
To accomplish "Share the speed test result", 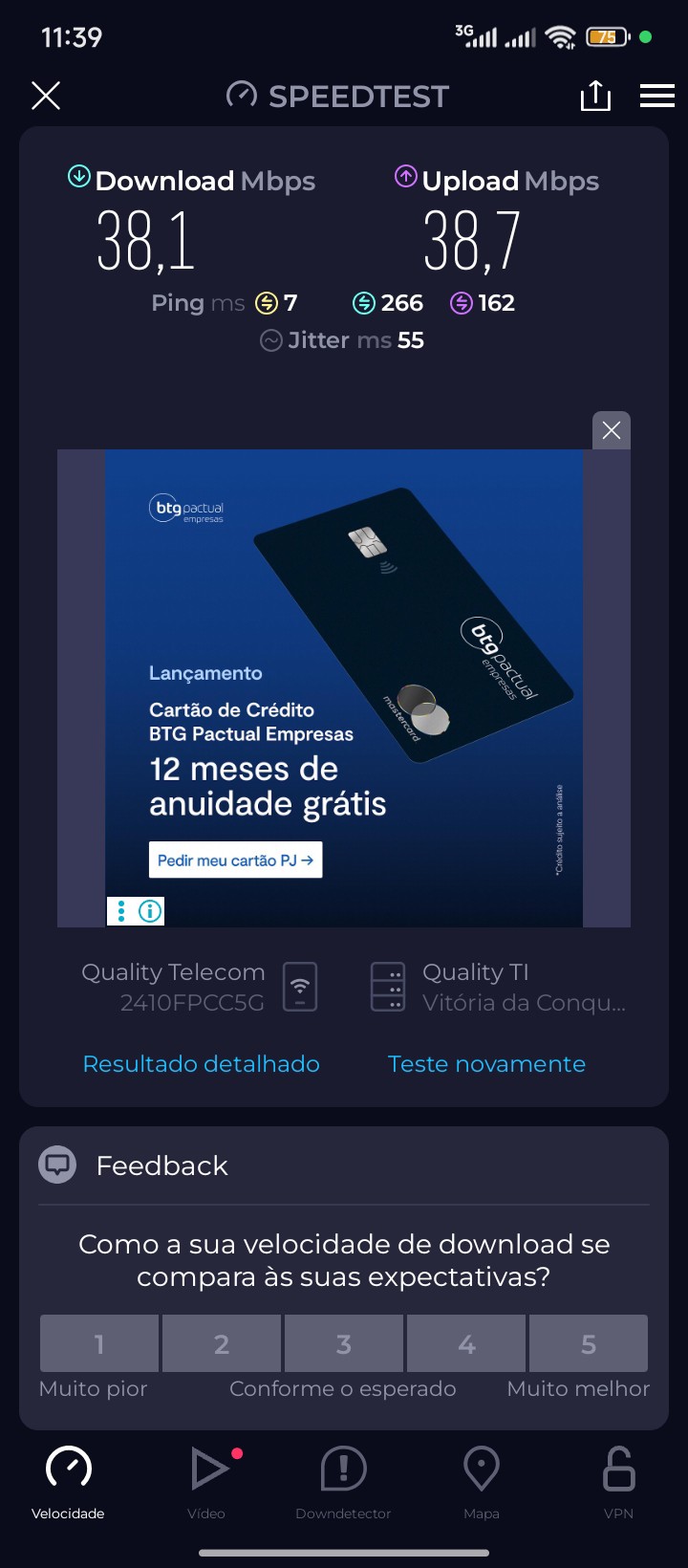I will 595,96.
